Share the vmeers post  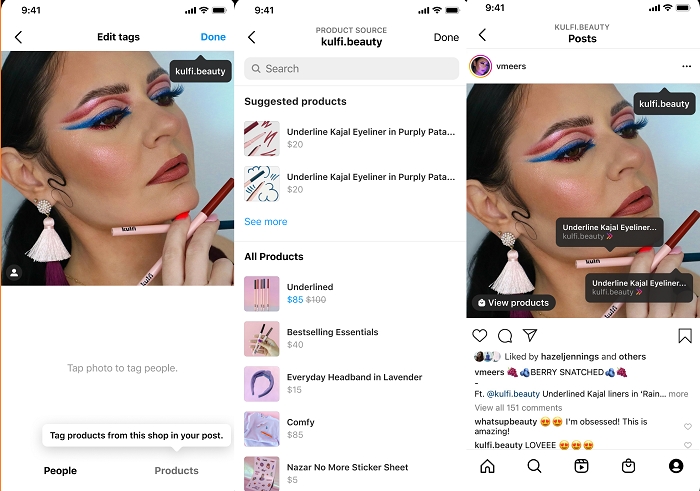(530, 336)
